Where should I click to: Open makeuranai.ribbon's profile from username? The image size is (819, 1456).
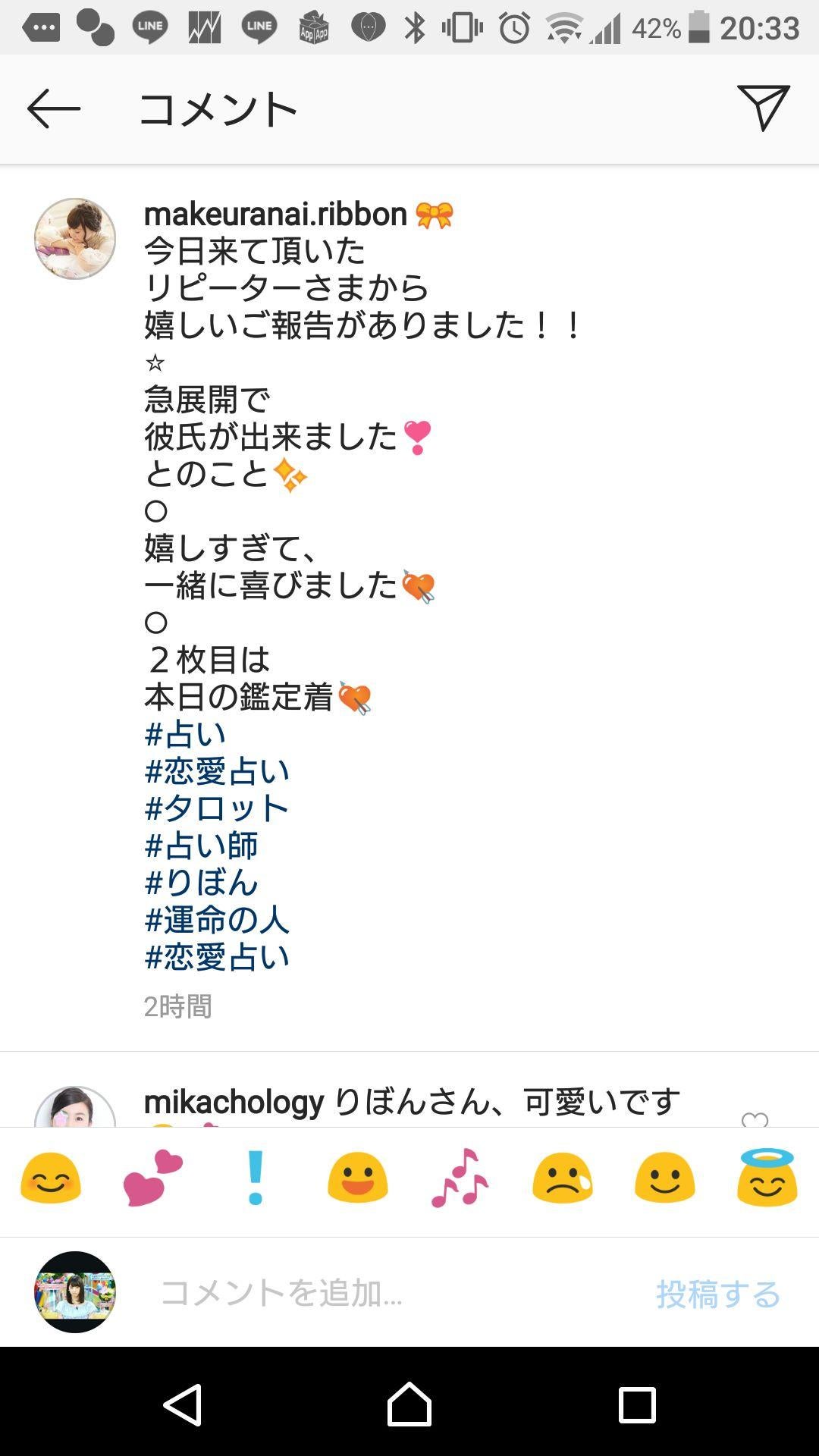[273, 214]
